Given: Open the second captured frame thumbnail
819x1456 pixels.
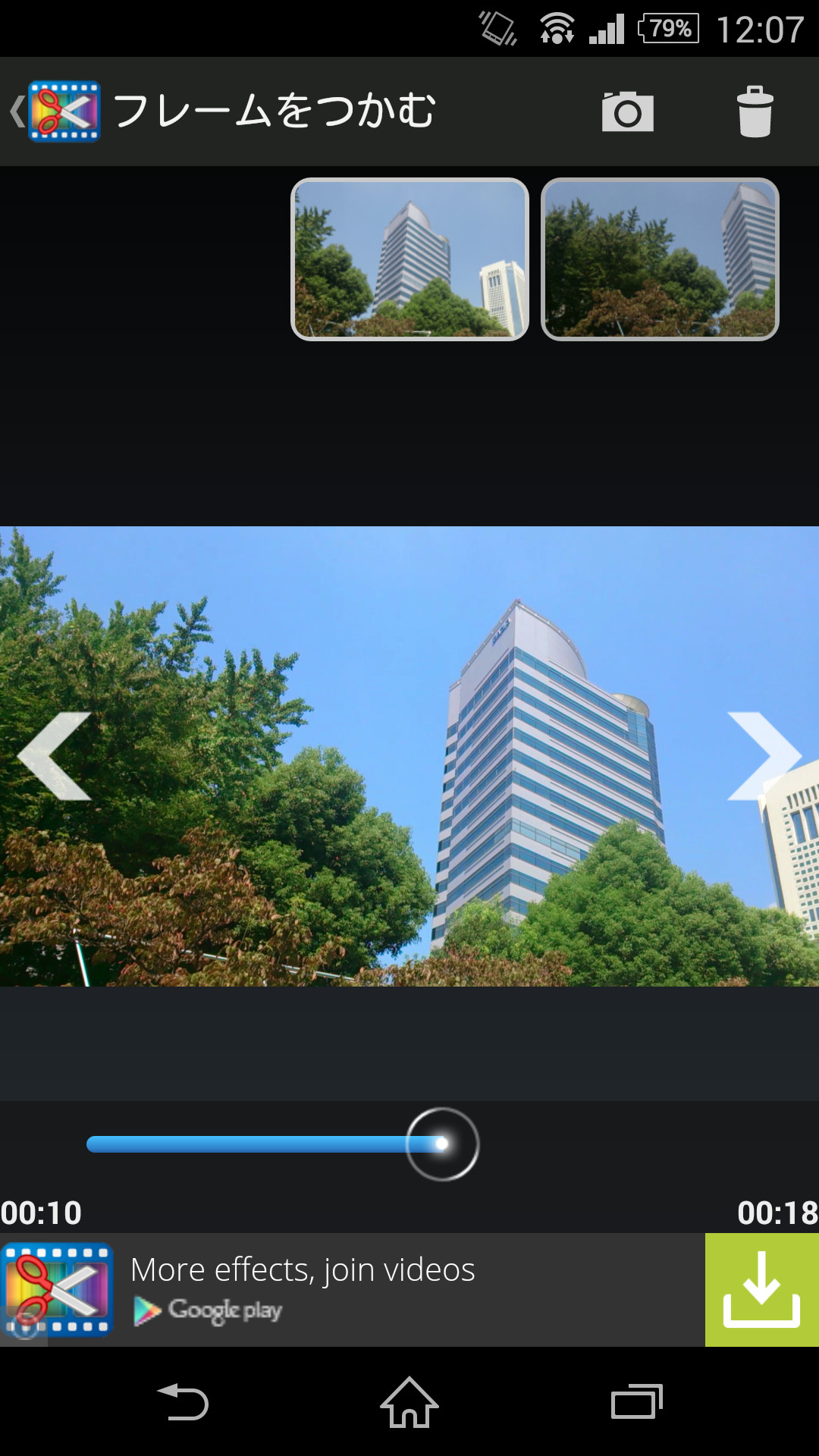Looking at the screenshot, I should pos(660,259).
